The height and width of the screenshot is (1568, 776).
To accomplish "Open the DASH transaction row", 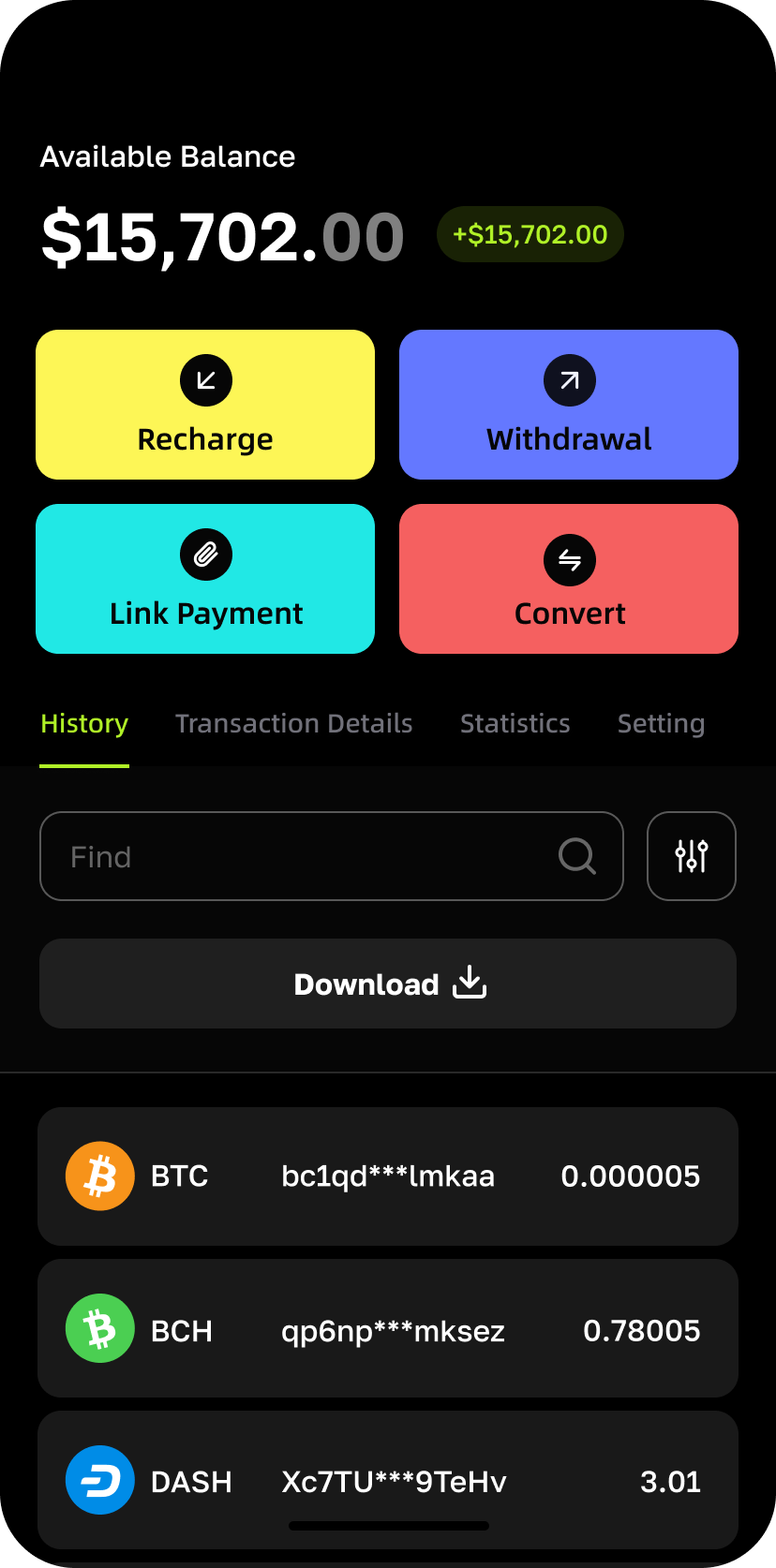I will coord(388,1480).
